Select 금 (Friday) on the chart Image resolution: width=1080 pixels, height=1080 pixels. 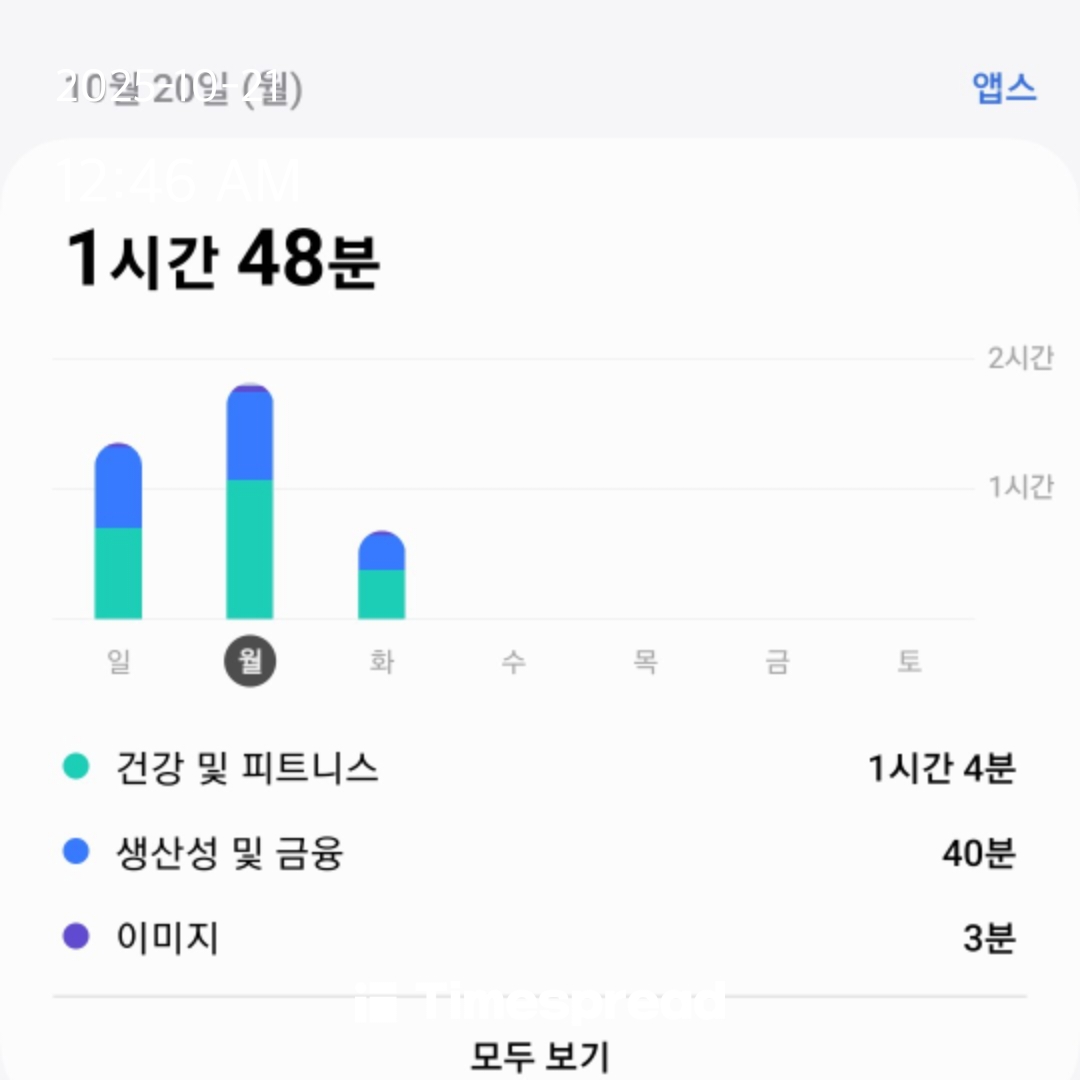pos(777,661)
